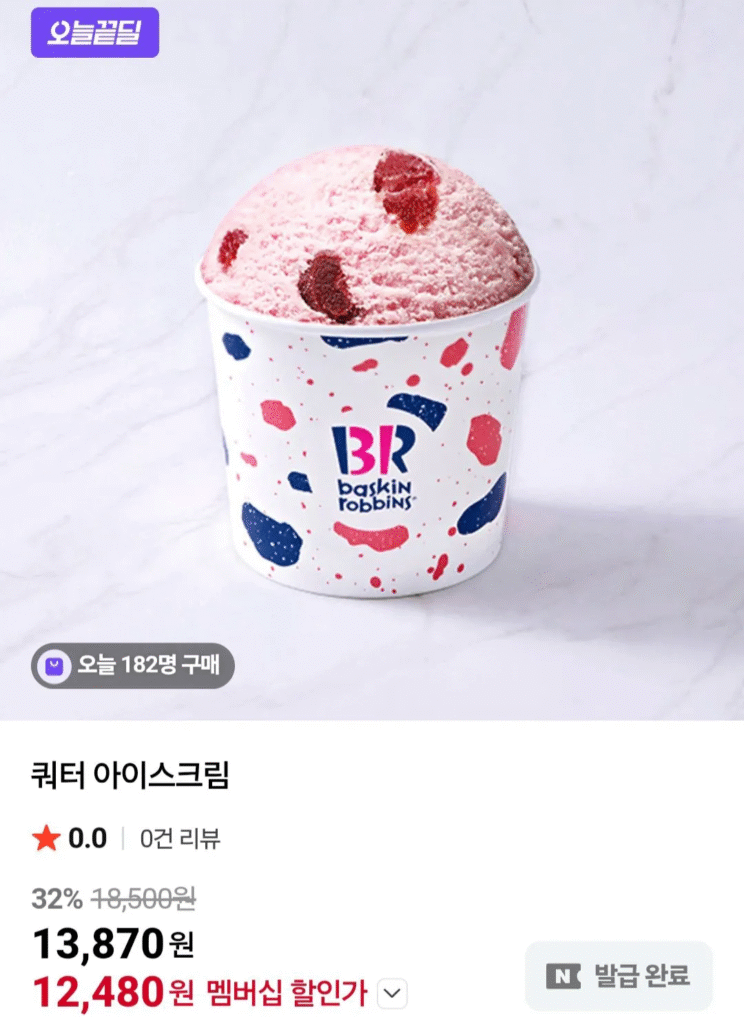
Task: Click the 오늘끝딜 deal banner
Action: [x=95, y=32]
